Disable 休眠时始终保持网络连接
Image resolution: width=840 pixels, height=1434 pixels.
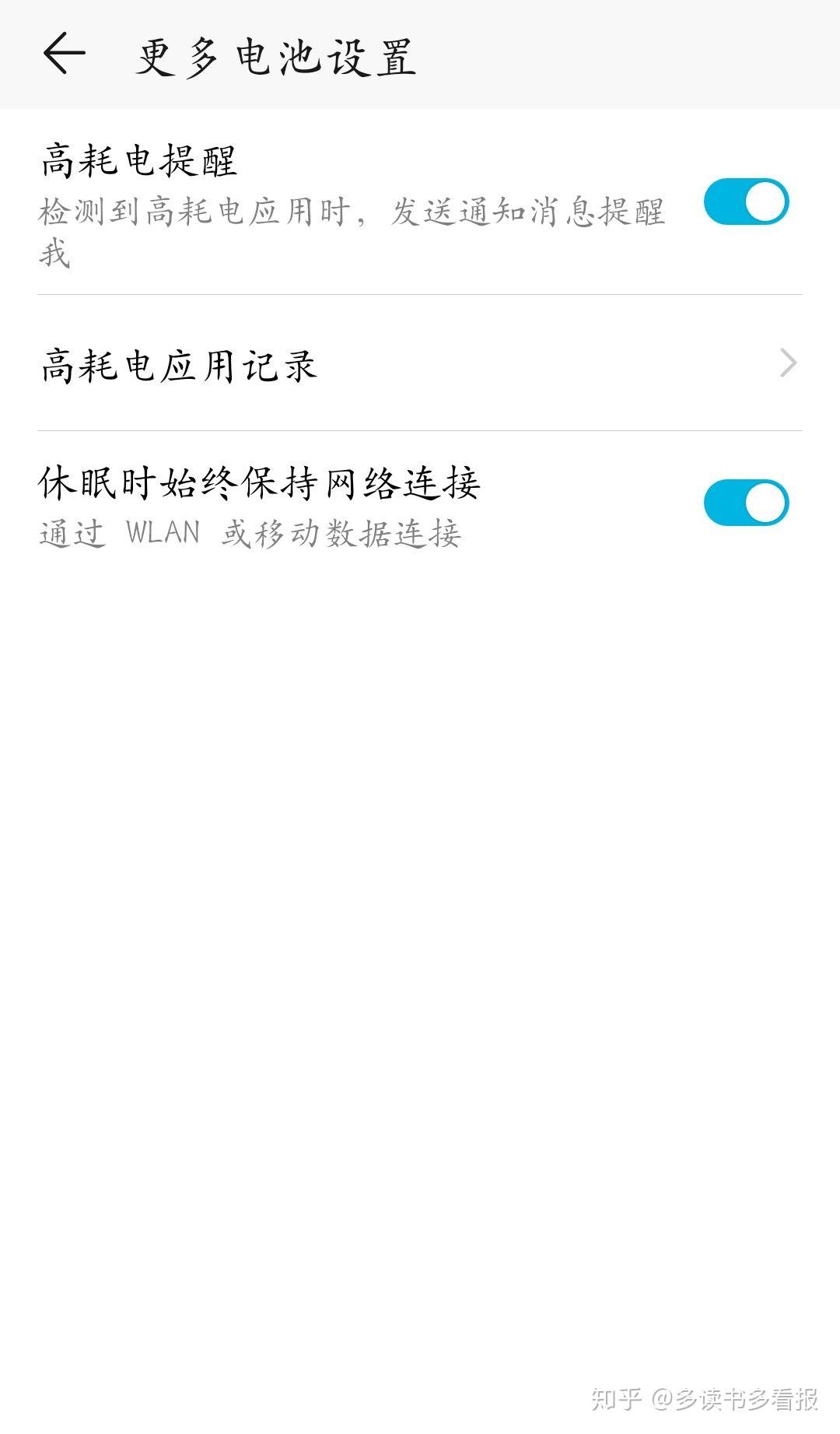point(746,503)
